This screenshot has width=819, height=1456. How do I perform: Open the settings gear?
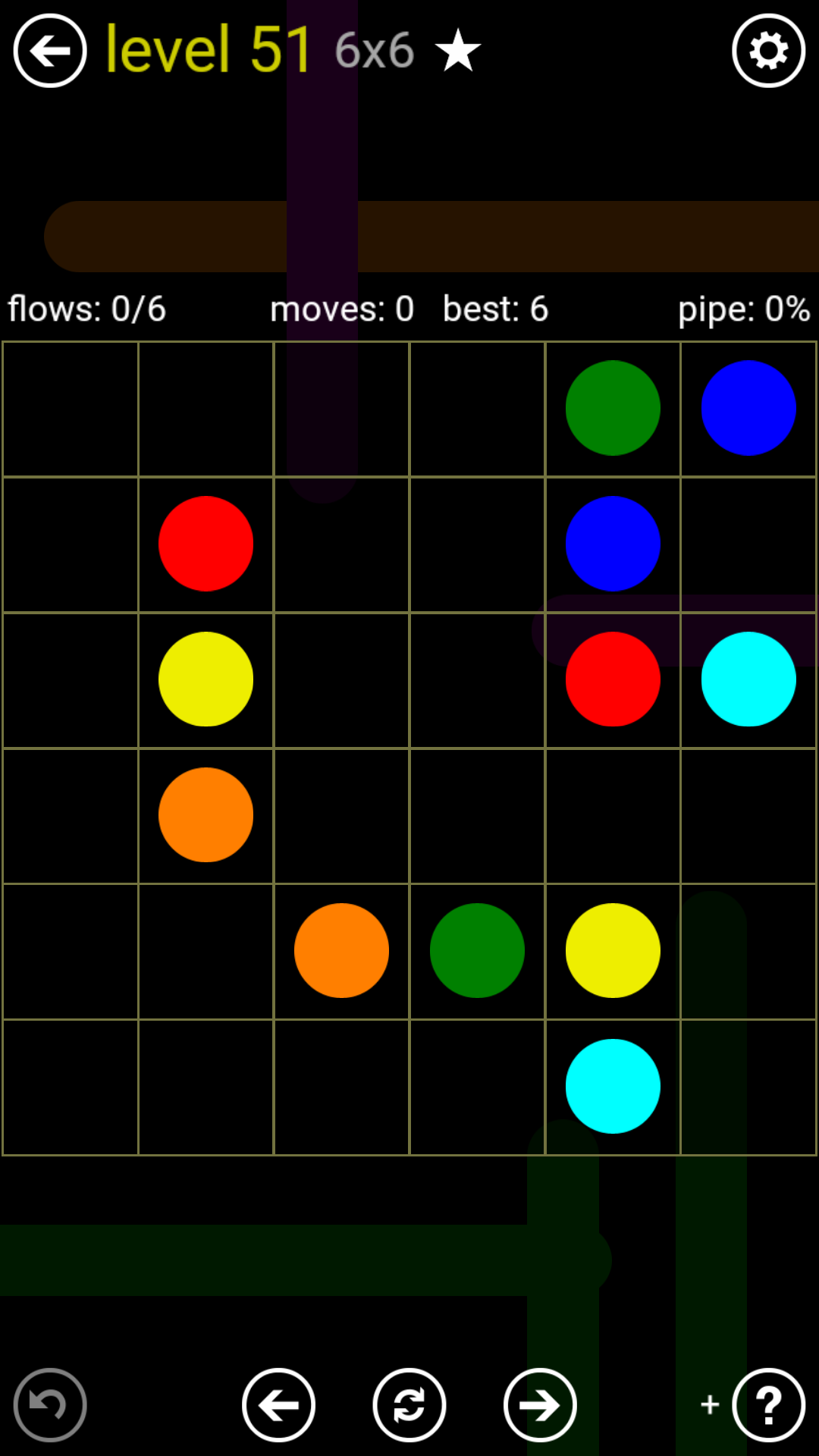click(768, 51)
